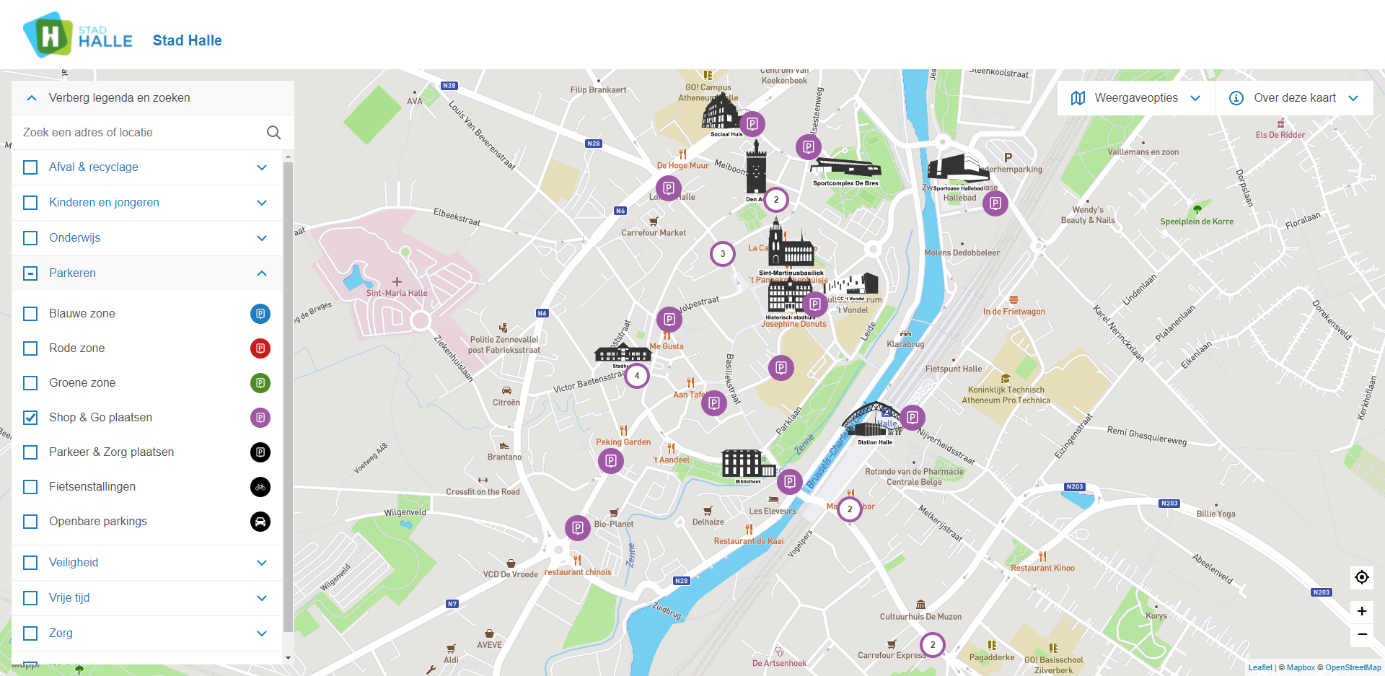Expand the Kinderen en jongeren category

262,203
